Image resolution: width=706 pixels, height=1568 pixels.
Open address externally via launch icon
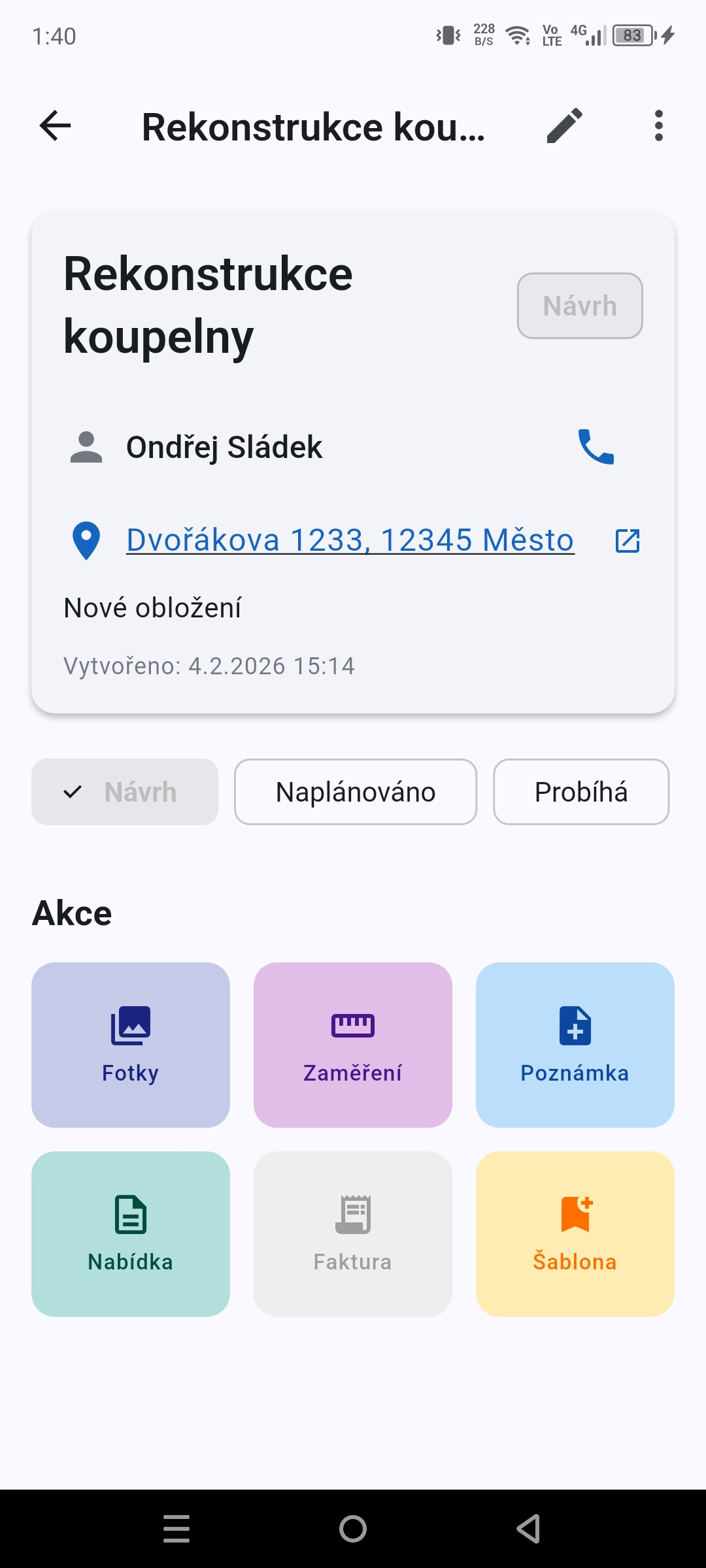click(628, 540)
